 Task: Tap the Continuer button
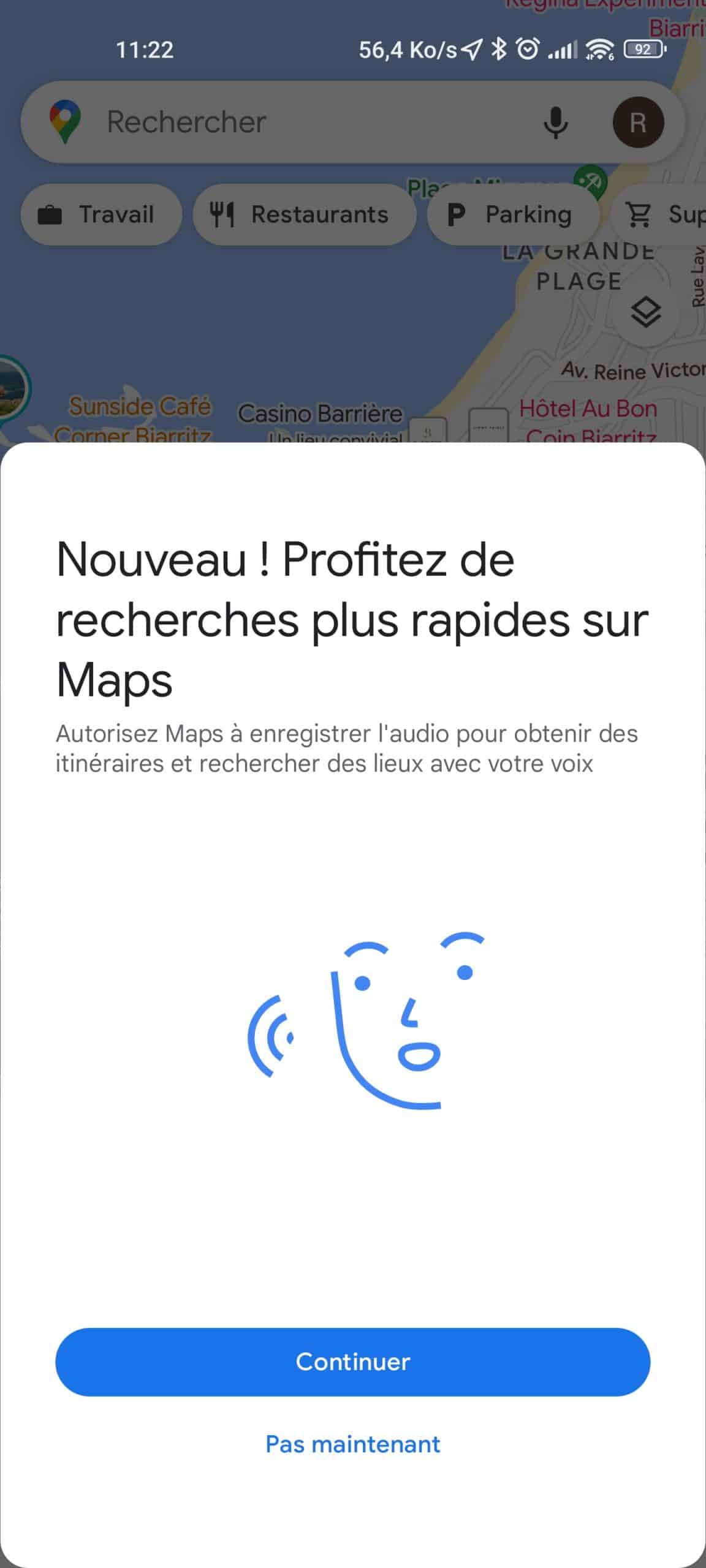352,1362
